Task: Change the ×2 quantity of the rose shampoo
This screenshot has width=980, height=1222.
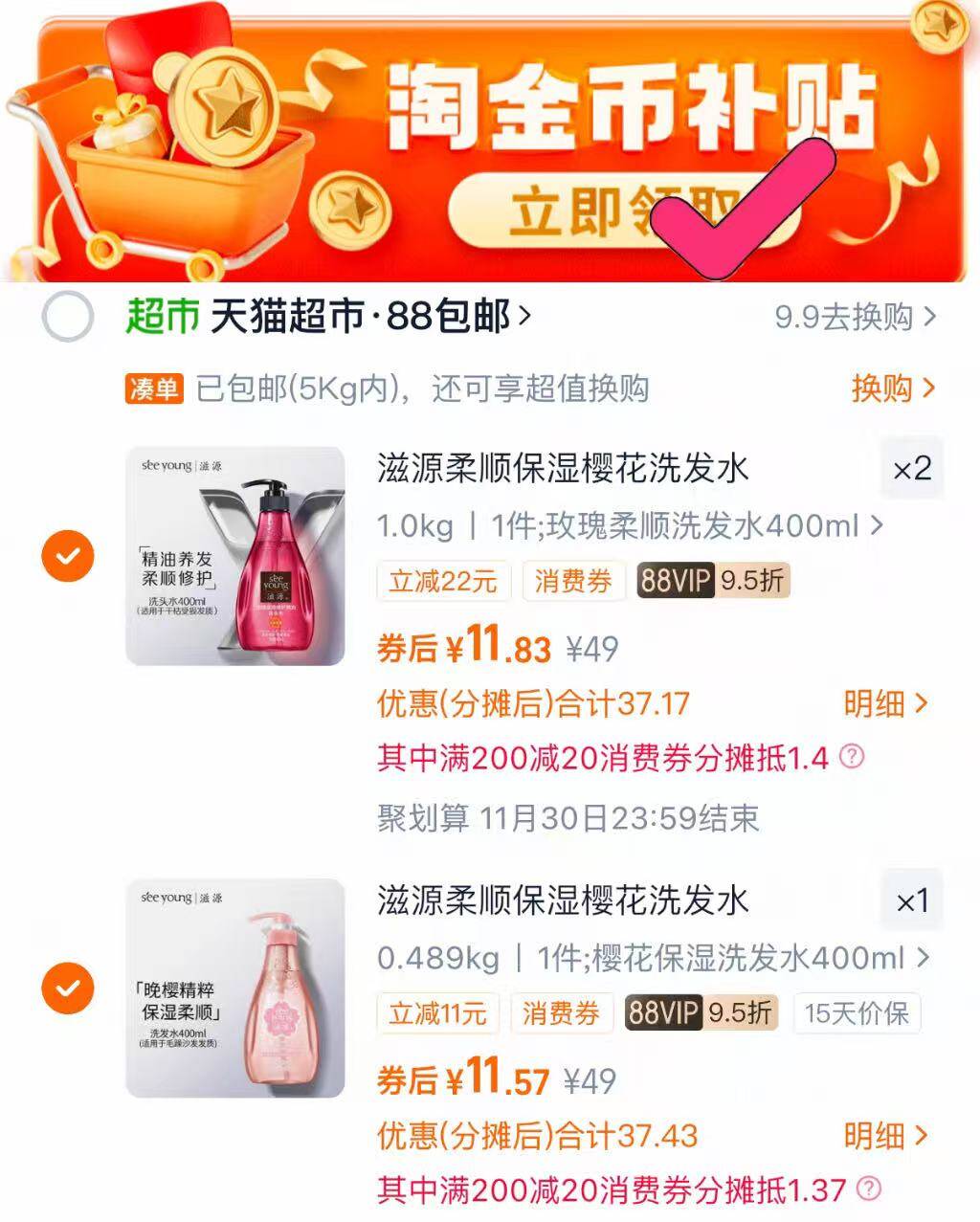Action: (x=911, y=468)
